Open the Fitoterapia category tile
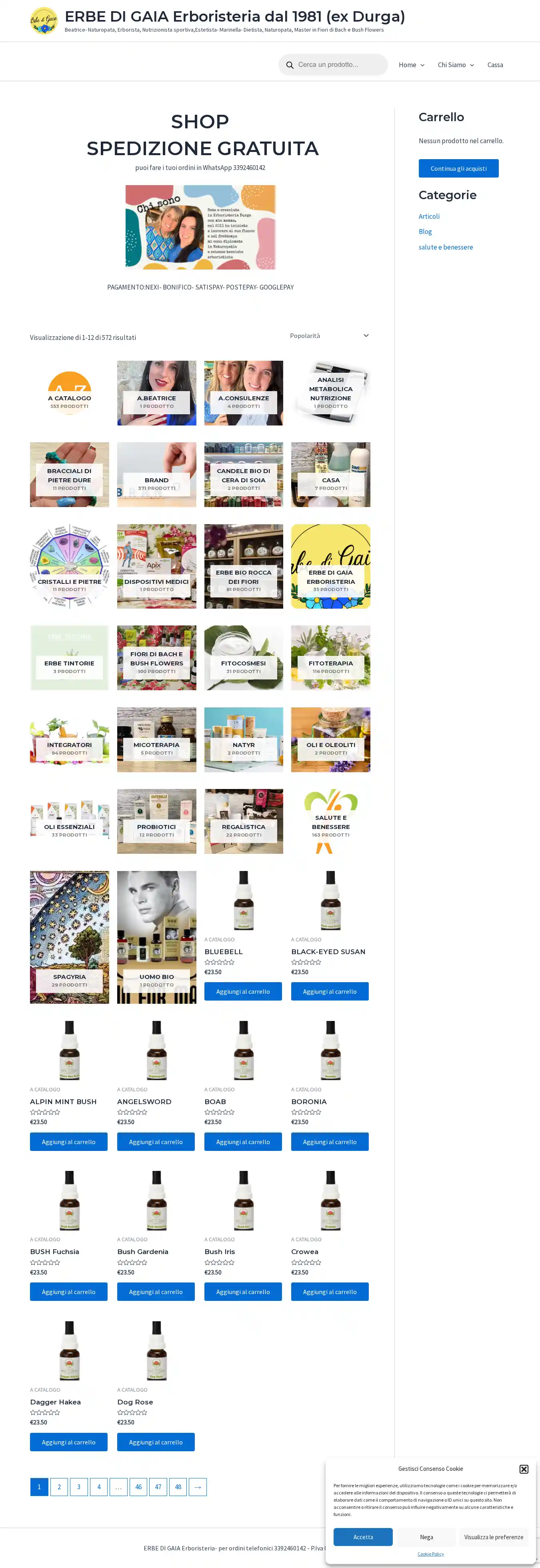This screenshot has height=1568, width=540. pos(330,658)
